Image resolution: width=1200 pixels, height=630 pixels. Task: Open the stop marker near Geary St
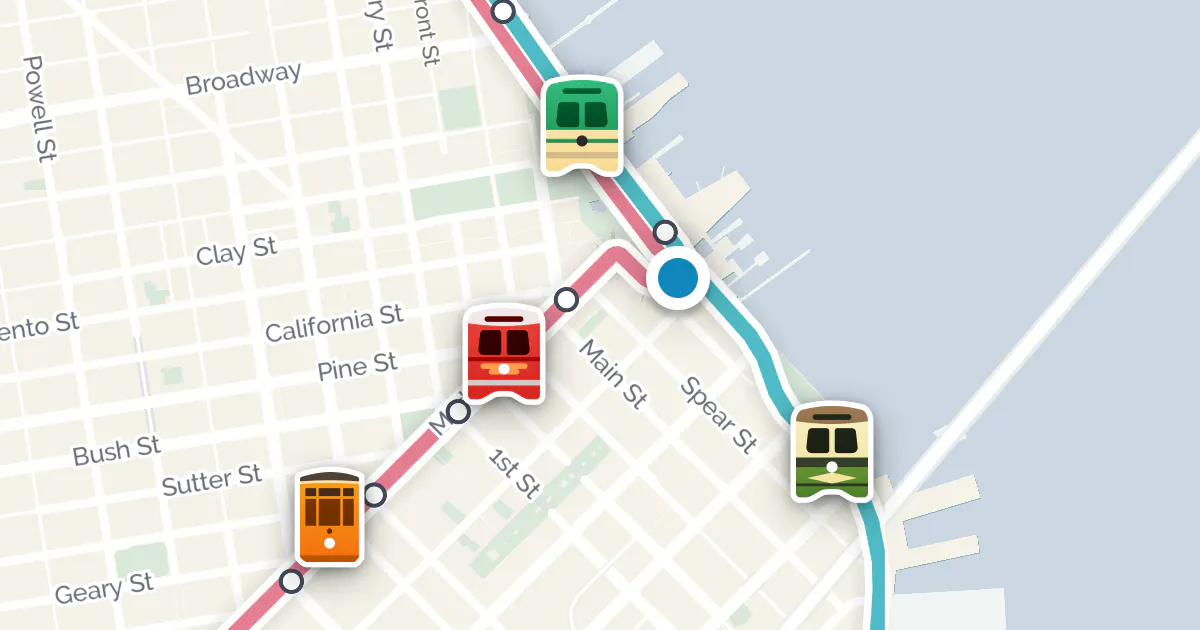(x=291, y=581)
